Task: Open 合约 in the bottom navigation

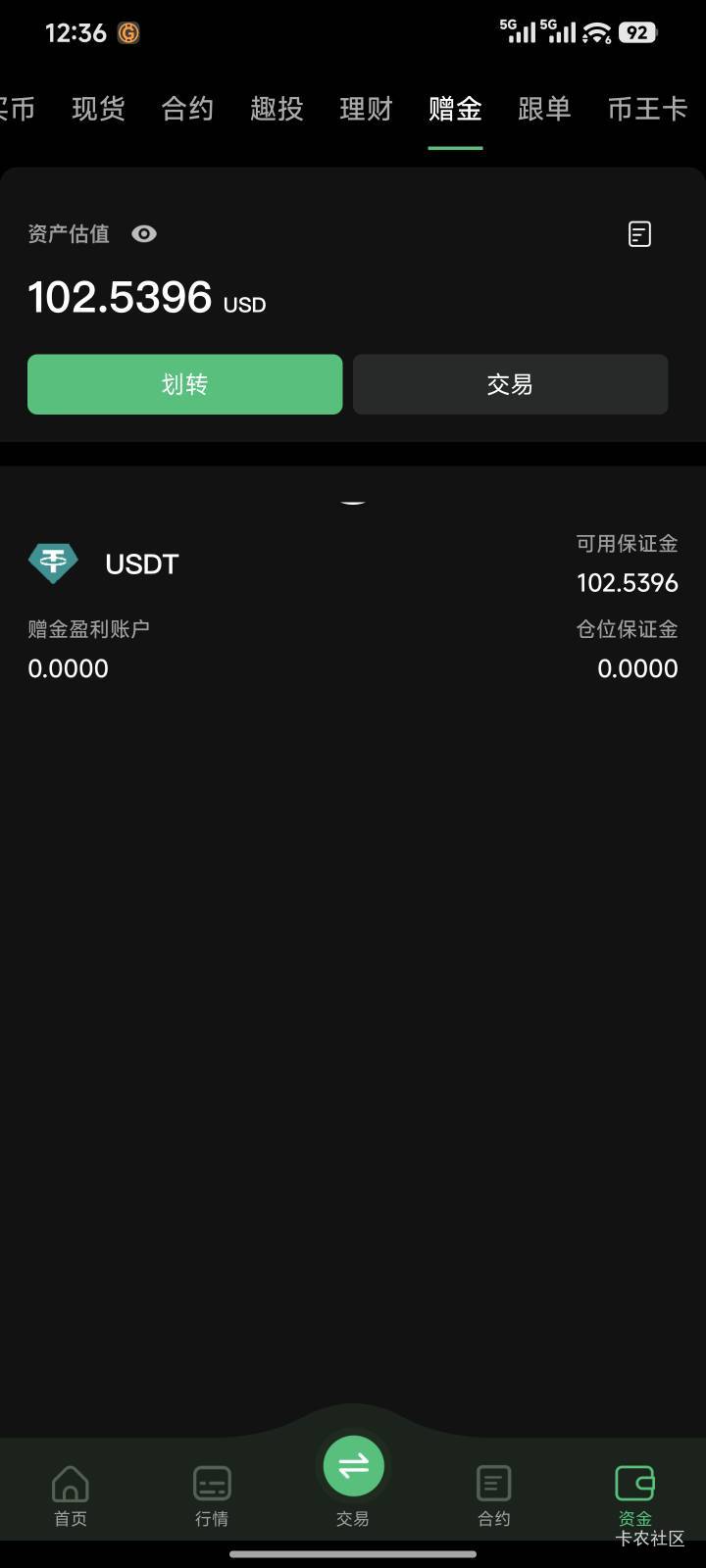Action: [493, 1495]
